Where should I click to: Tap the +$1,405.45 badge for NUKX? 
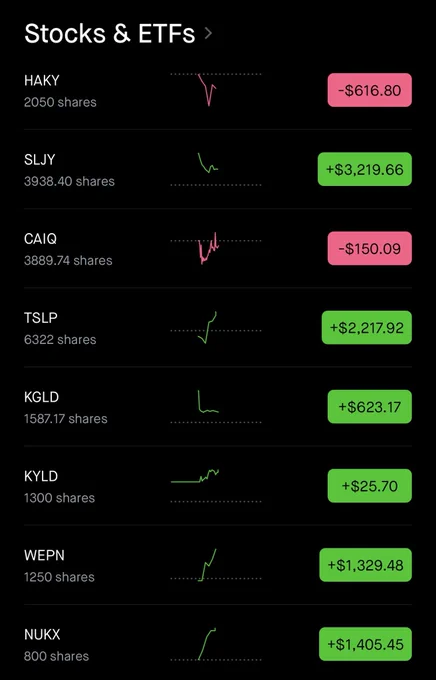pos(365,644)
